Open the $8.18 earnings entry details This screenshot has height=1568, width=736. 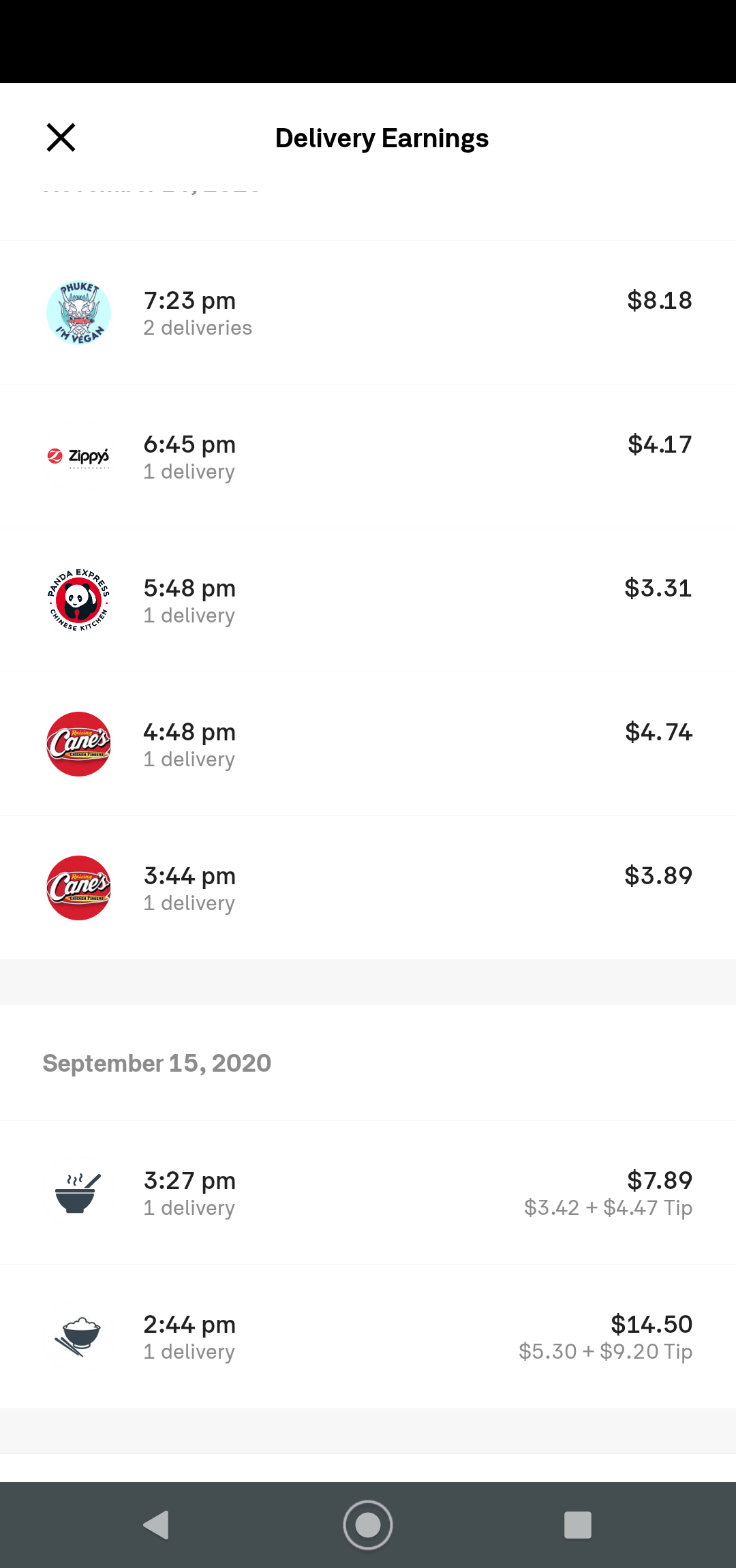(x=368, y=313)
